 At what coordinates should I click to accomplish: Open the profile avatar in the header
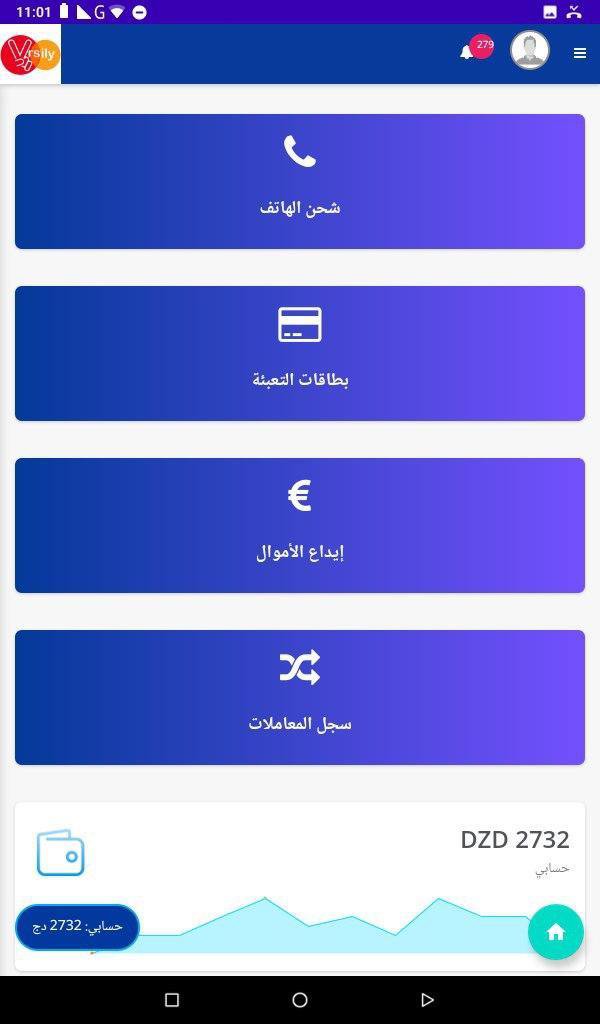pos(529,50)
